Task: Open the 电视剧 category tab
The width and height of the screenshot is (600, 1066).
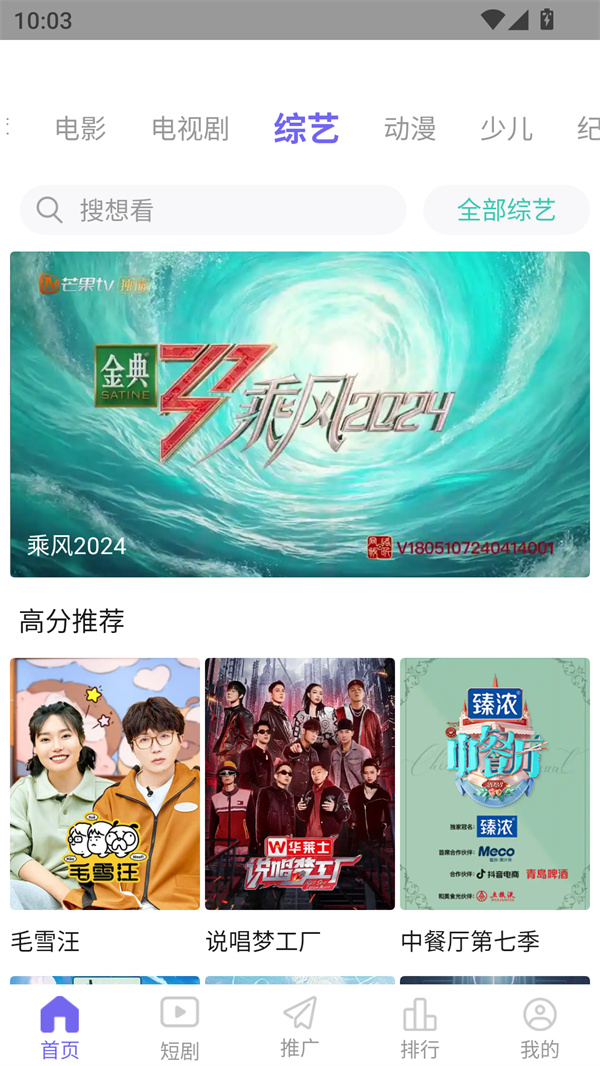Action: 190,129
